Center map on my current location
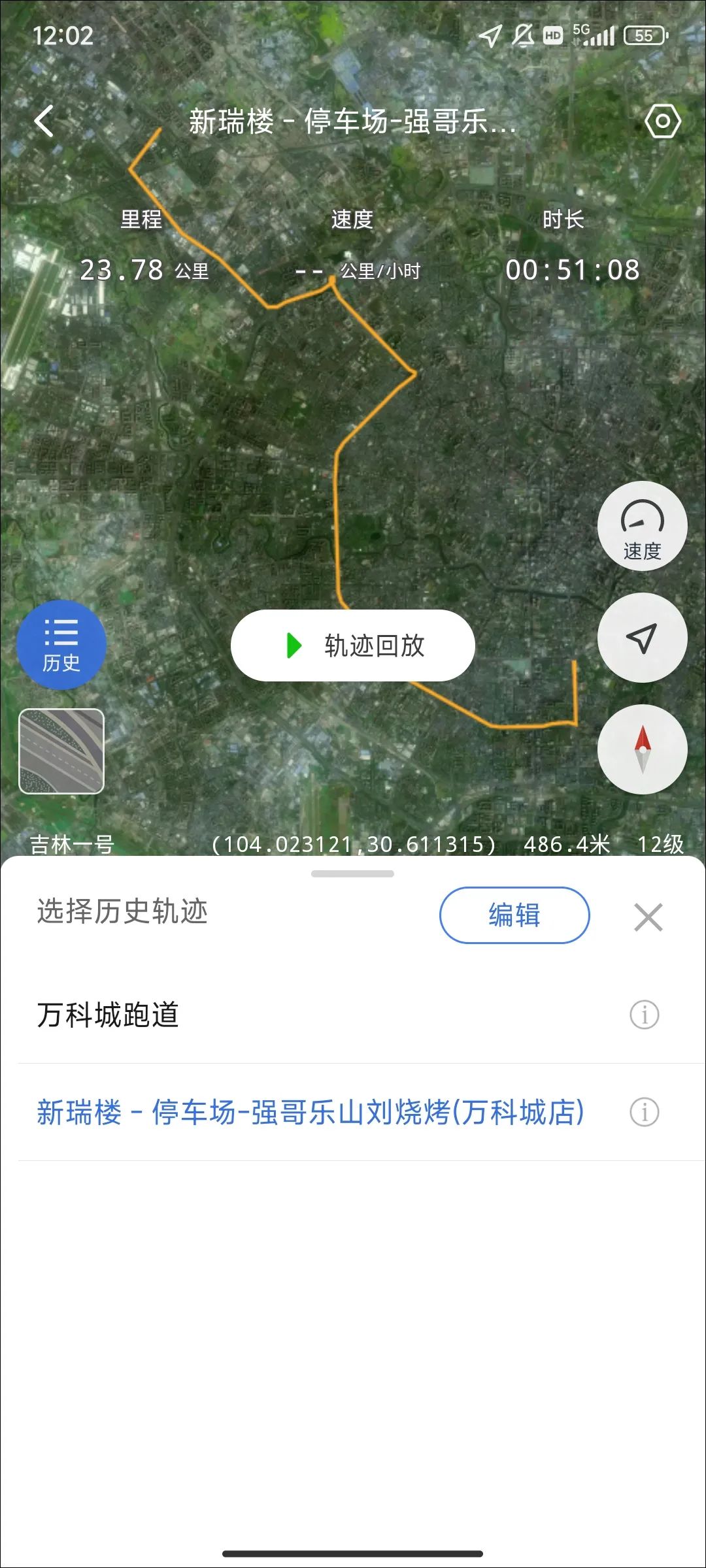Viewport: 706px width, 1568px height. 642,638
